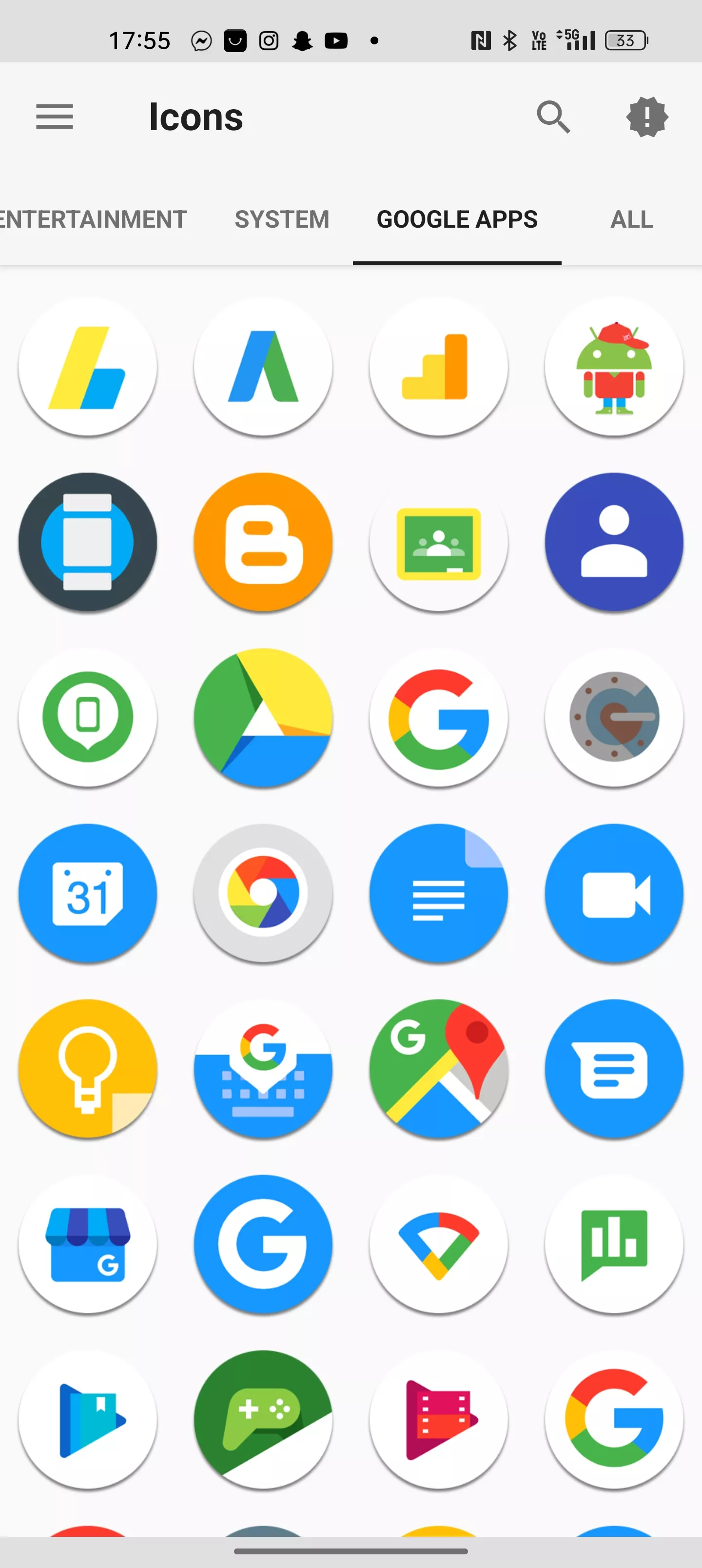Open the Google Docs icon
The height and width of the screenshot is (1568, 702).
point(438,893)
